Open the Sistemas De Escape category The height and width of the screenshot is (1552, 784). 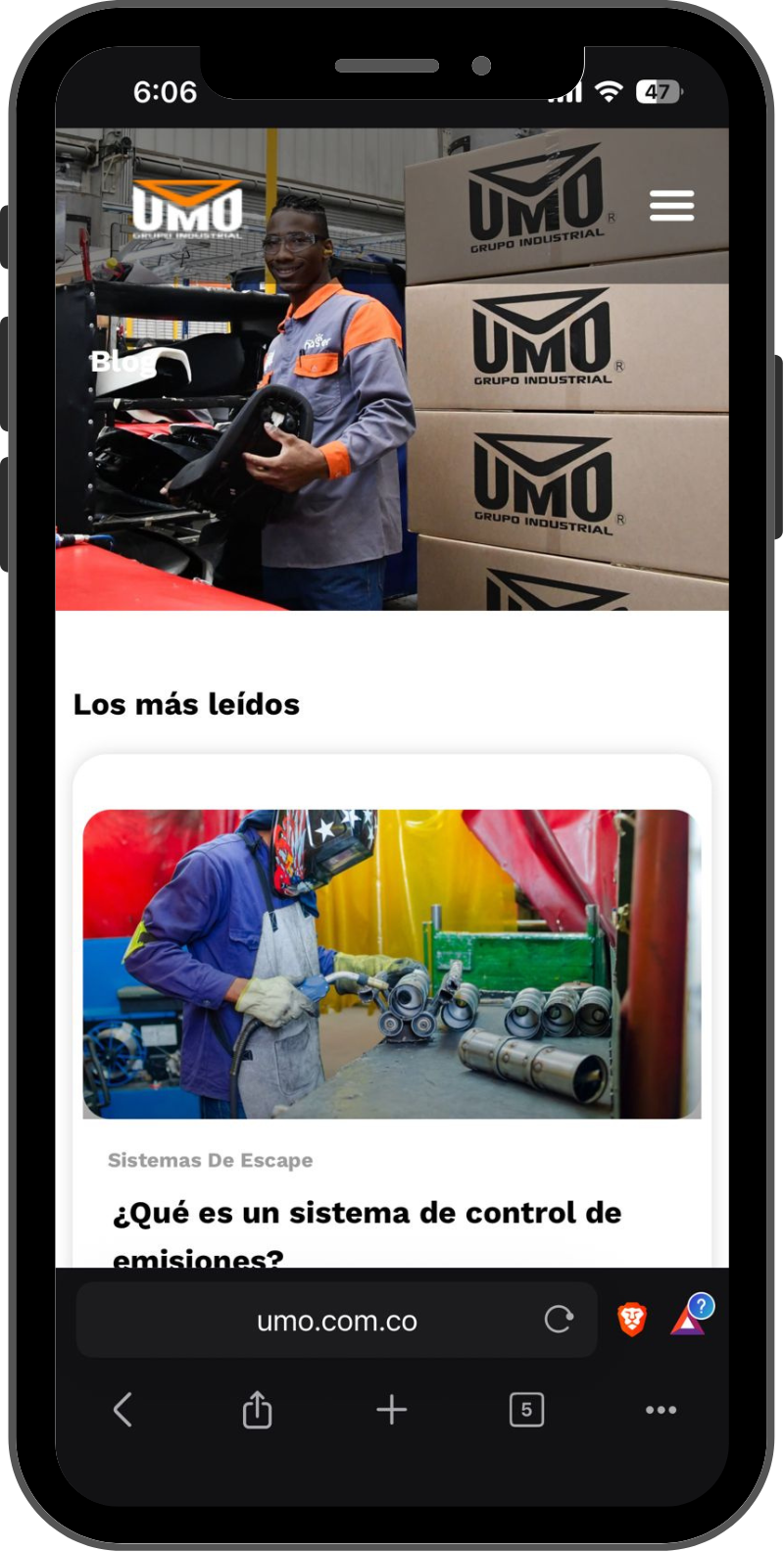click(x=210, y=1160)
